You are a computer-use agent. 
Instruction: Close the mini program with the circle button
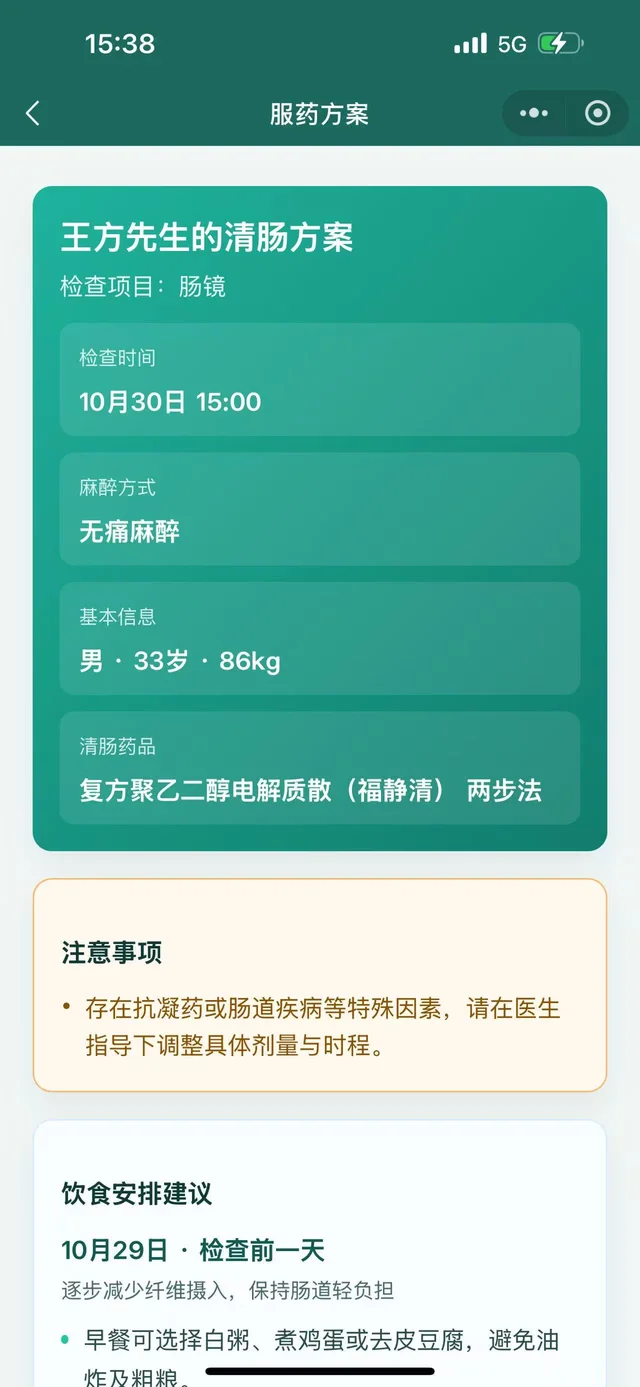[598, 113]
